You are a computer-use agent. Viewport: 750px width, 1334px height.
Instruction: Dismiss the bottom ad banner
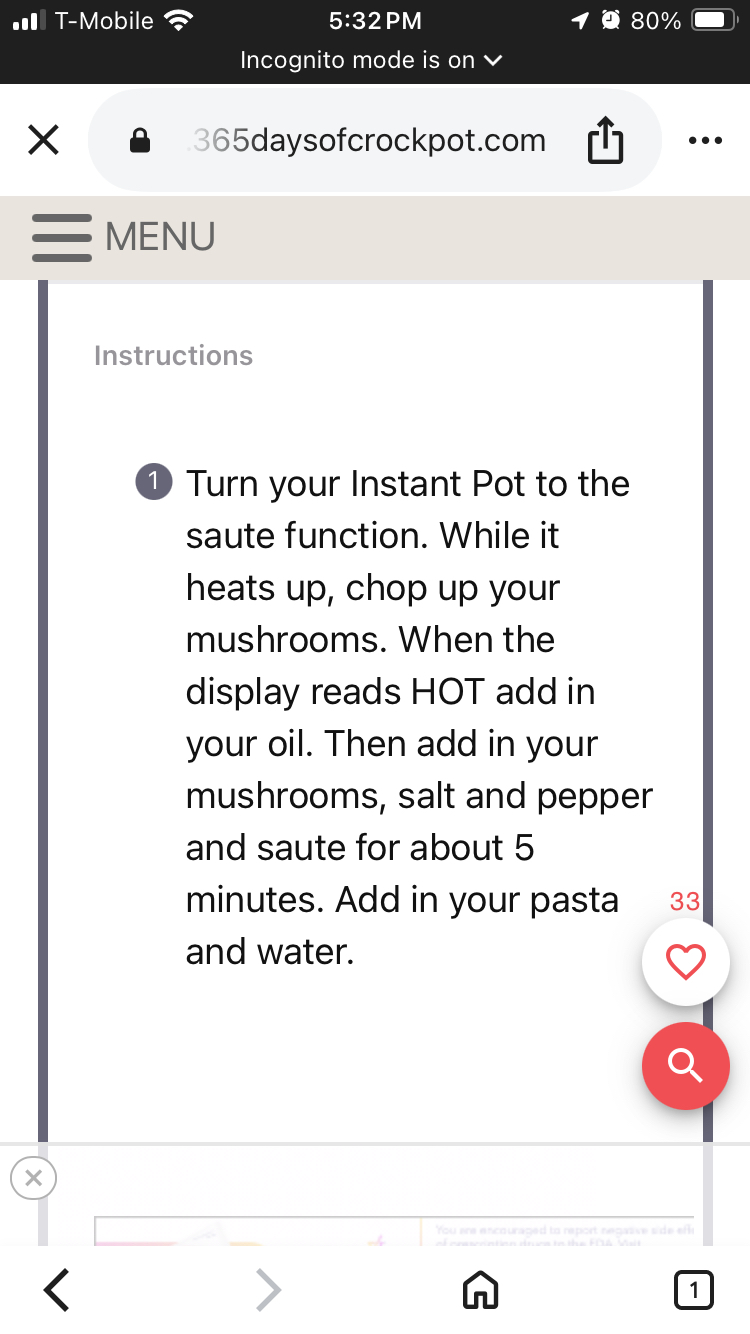(x=33, y=1179)
